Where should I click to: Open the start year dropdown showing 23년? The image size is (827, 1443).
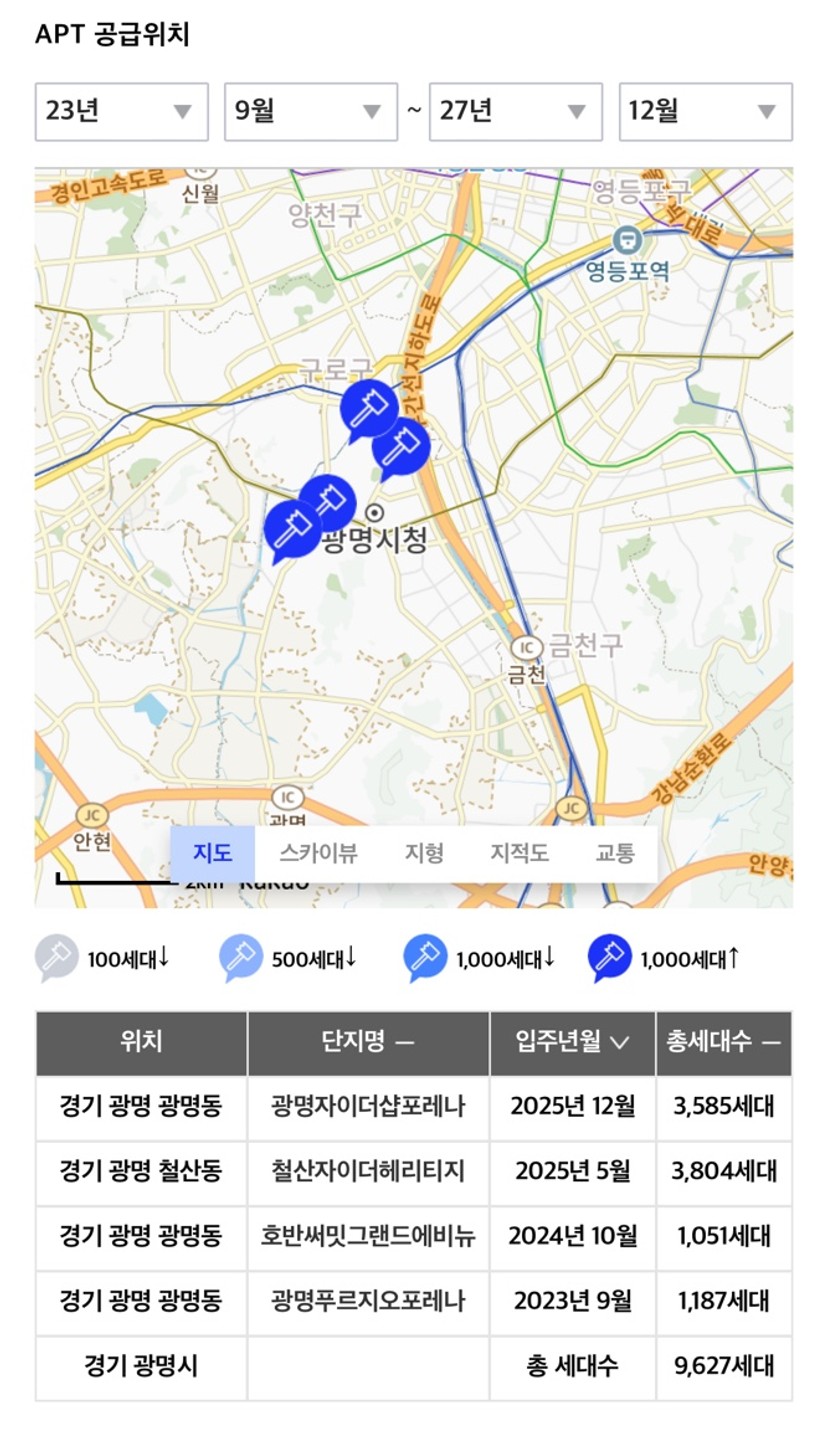121,111
